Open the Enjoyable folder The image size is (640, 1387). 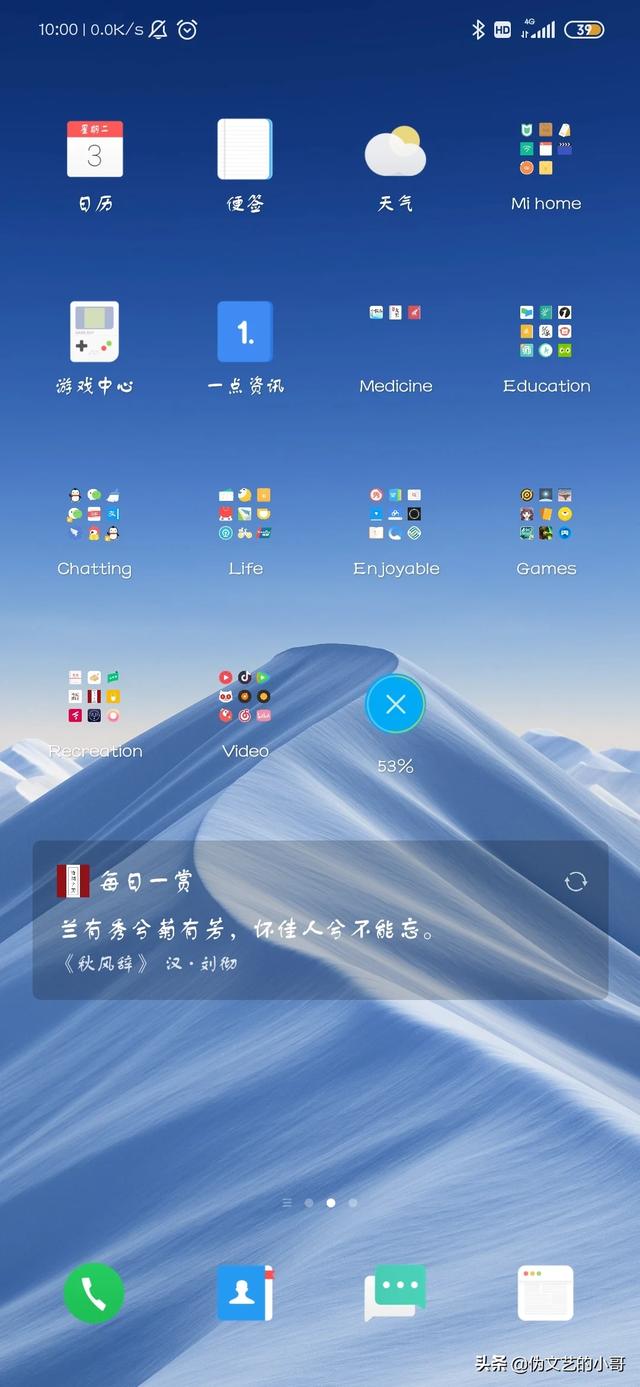point(395,514)
